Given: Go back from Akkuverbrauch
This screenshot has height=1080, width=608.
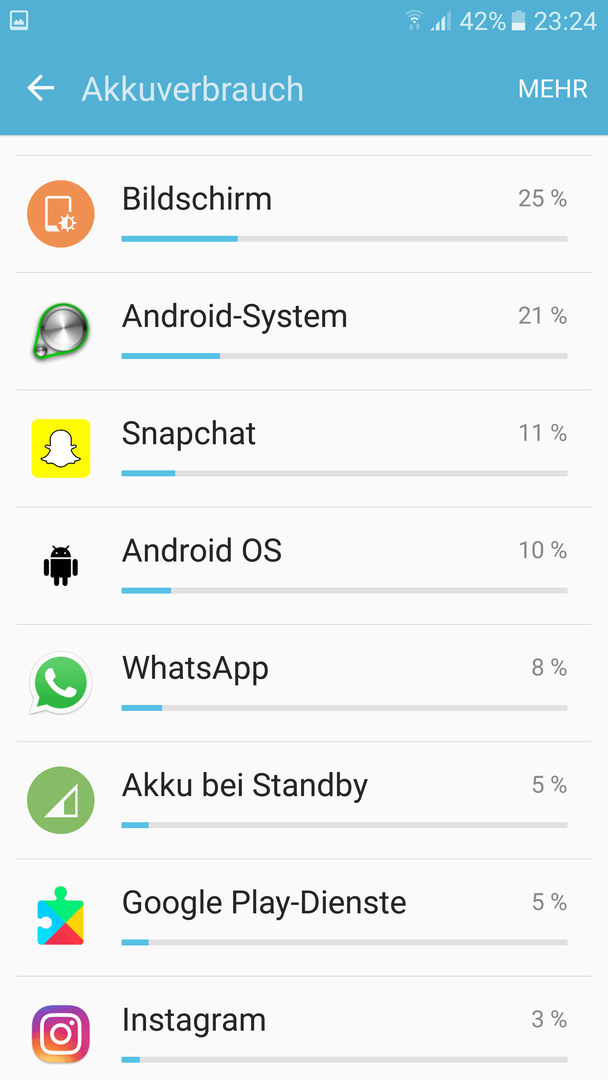Looking at the screenshot, I should [41, 89].
